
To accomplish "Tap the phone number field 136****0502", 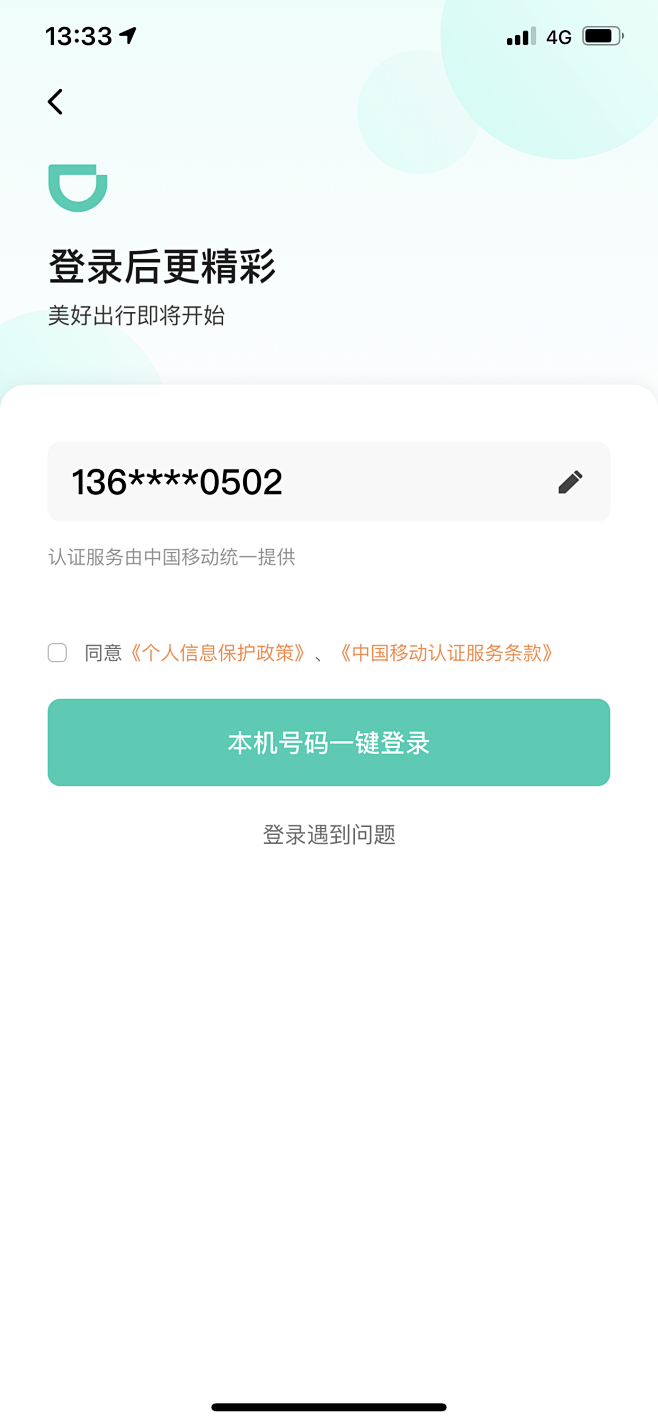I will click(x=329, y=482).
